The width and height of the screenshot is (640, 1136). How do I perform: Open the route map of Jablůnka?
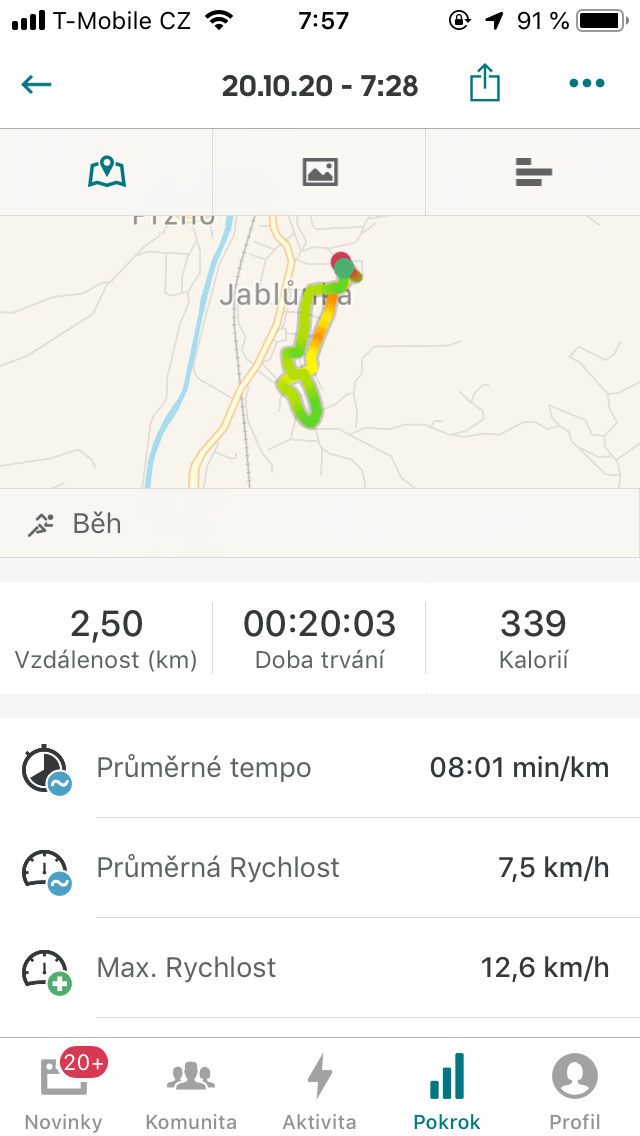point(320,351)
